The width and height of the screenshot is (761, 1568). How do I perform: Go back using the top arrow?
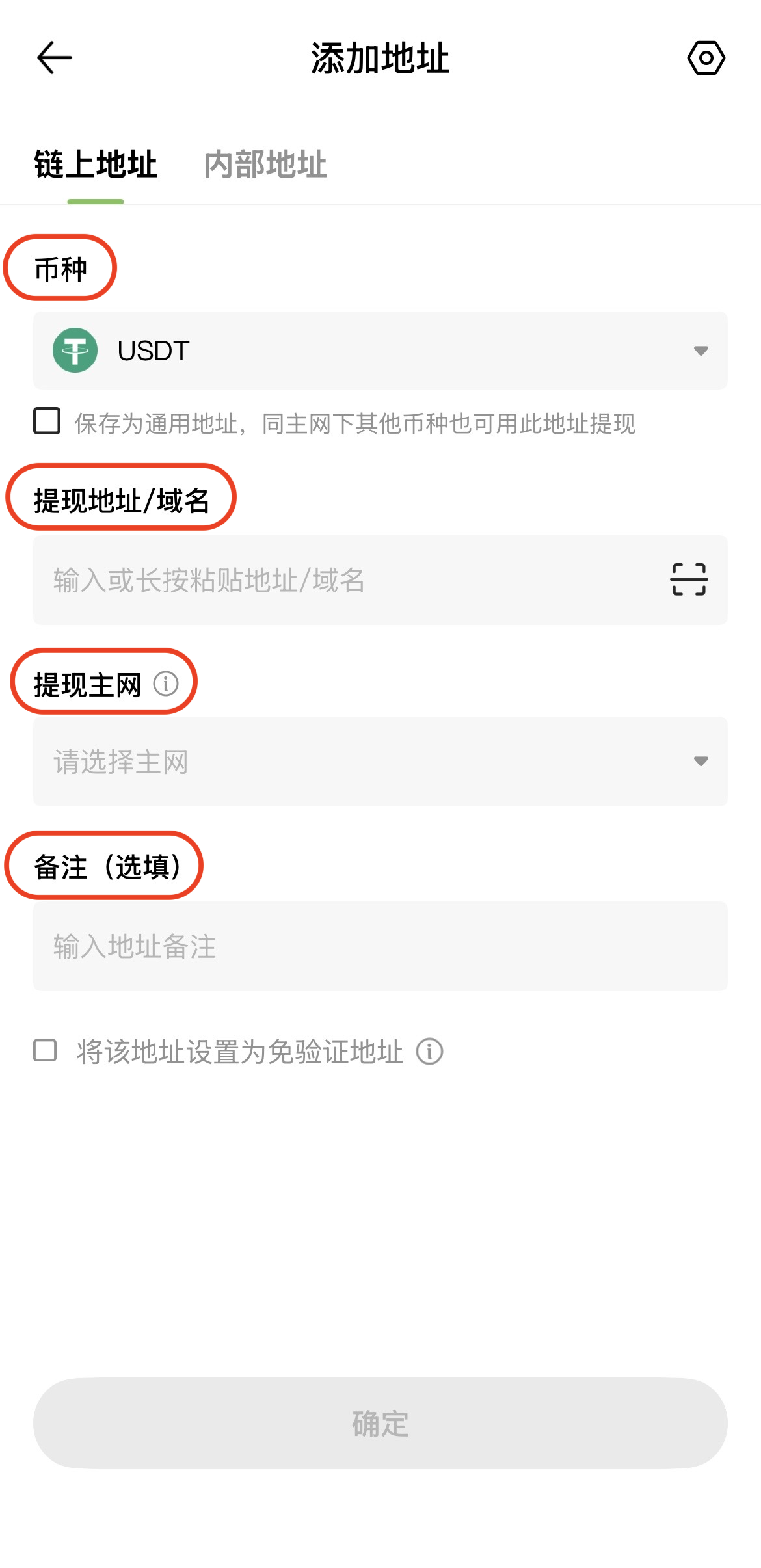click(x=55, y=58)
